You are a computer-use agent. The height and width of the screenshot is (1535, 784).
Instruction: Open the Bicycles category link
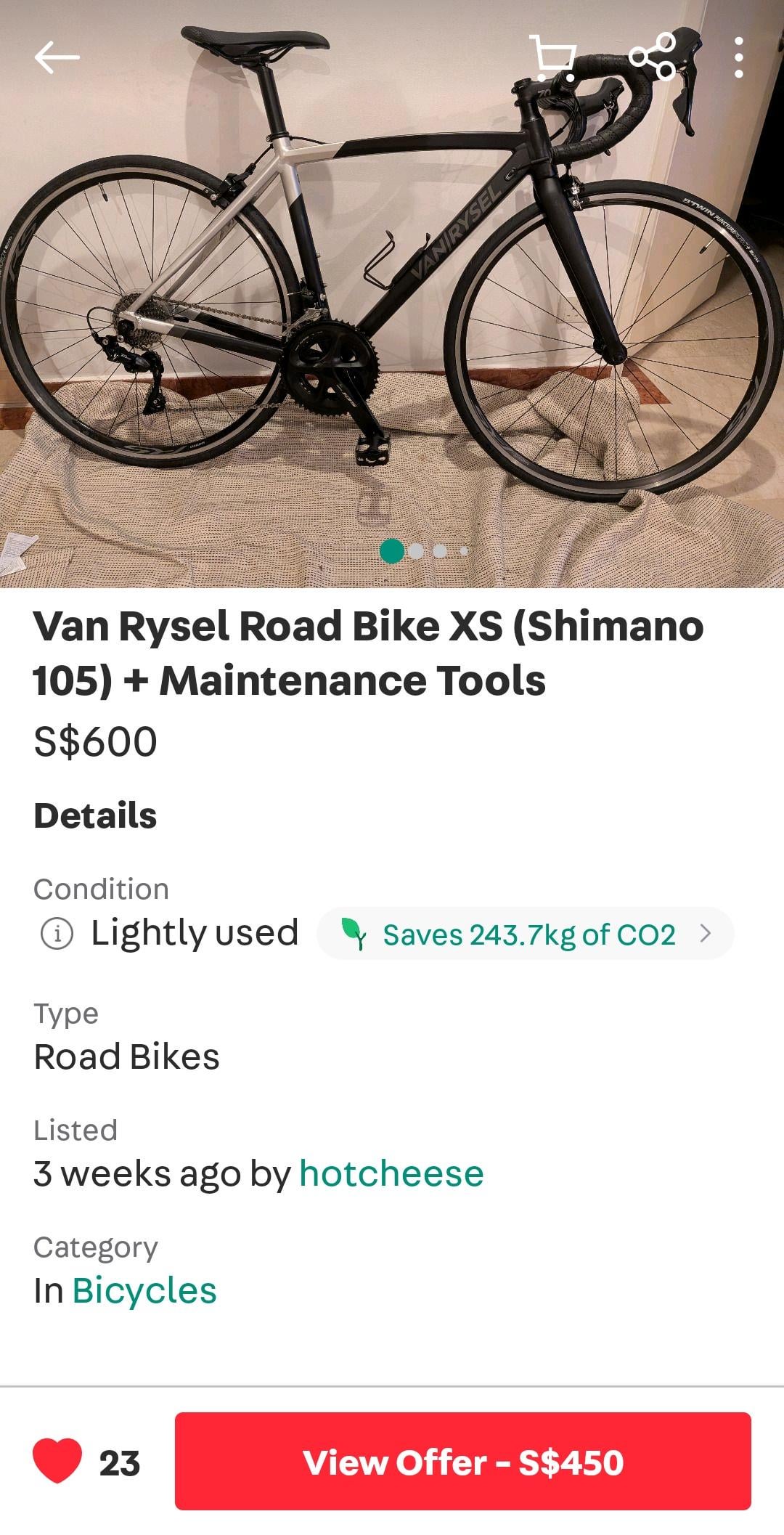coord(144,1290)
